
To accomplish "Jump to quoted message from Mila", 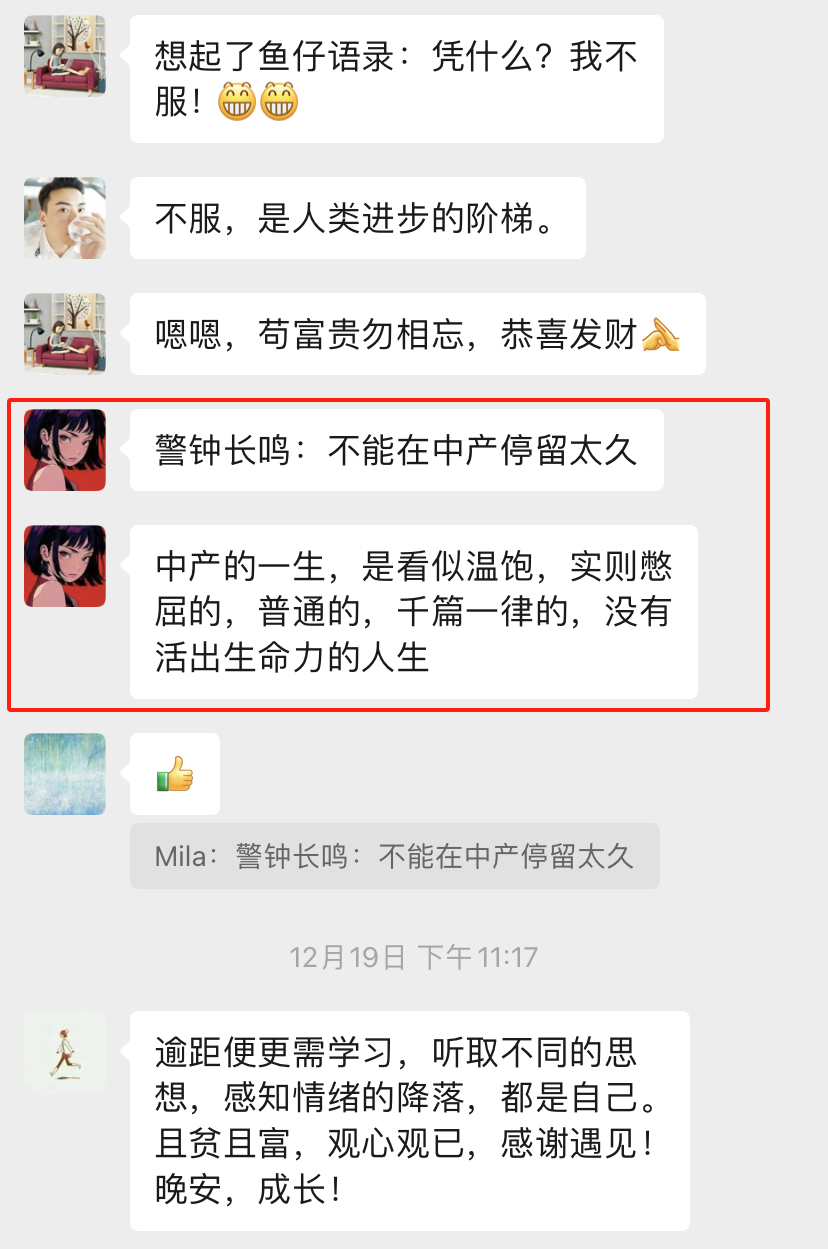I will click(x=394, y=856).
